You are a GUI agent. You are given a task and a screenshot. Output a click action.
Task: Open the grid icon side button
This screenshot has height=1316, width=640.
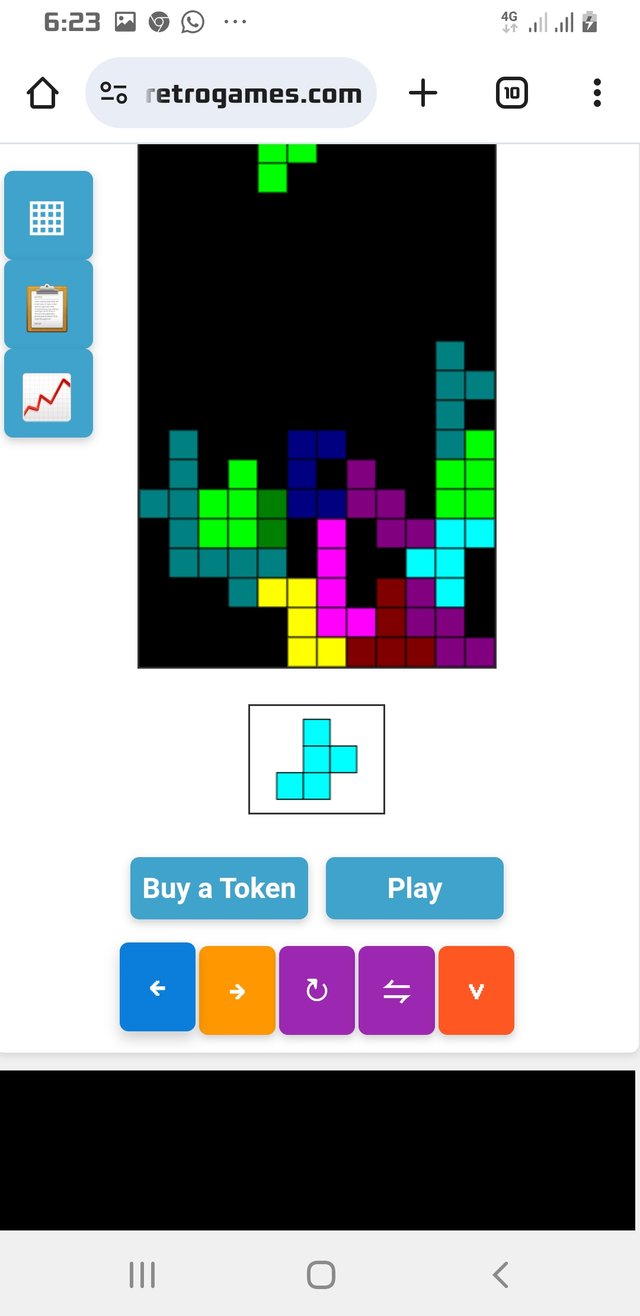click(x=48, y=216)
